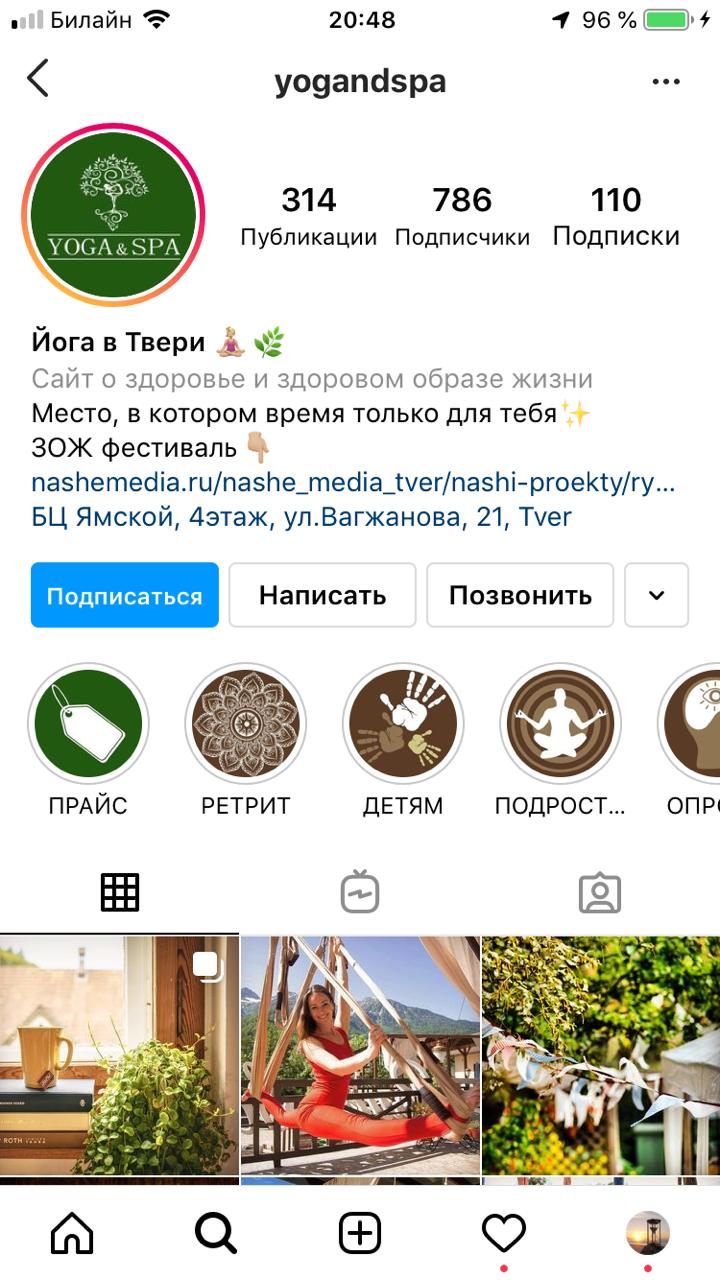Expand suggested accounts with the chevron button
Image resolution: width=720 pixels, height=1280 pixels.
656,595
